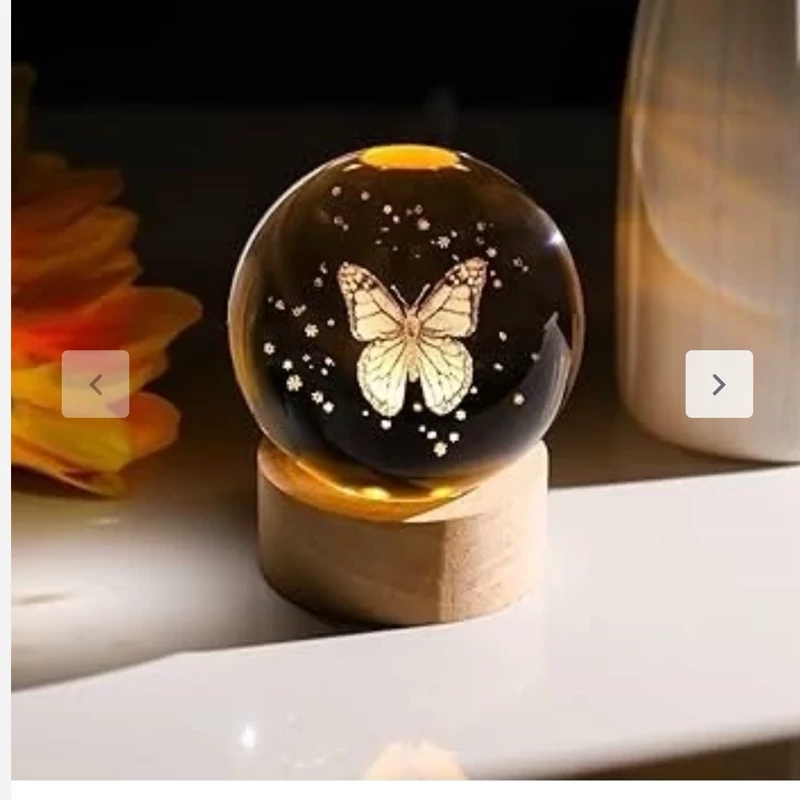Go to the previous product image
Screen dimensions: 800x800
click(96, 384)
